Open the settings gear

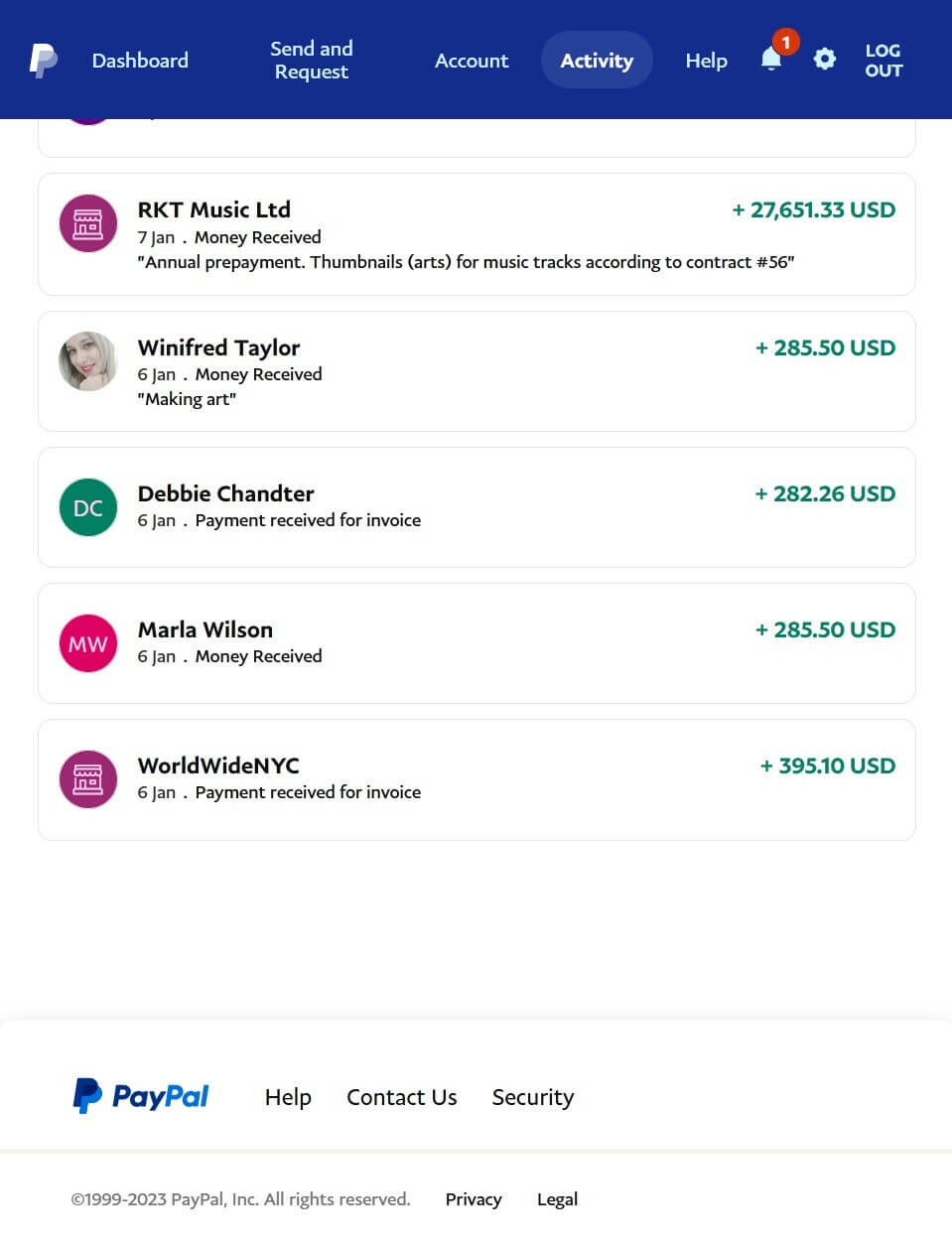coord(824,60)
